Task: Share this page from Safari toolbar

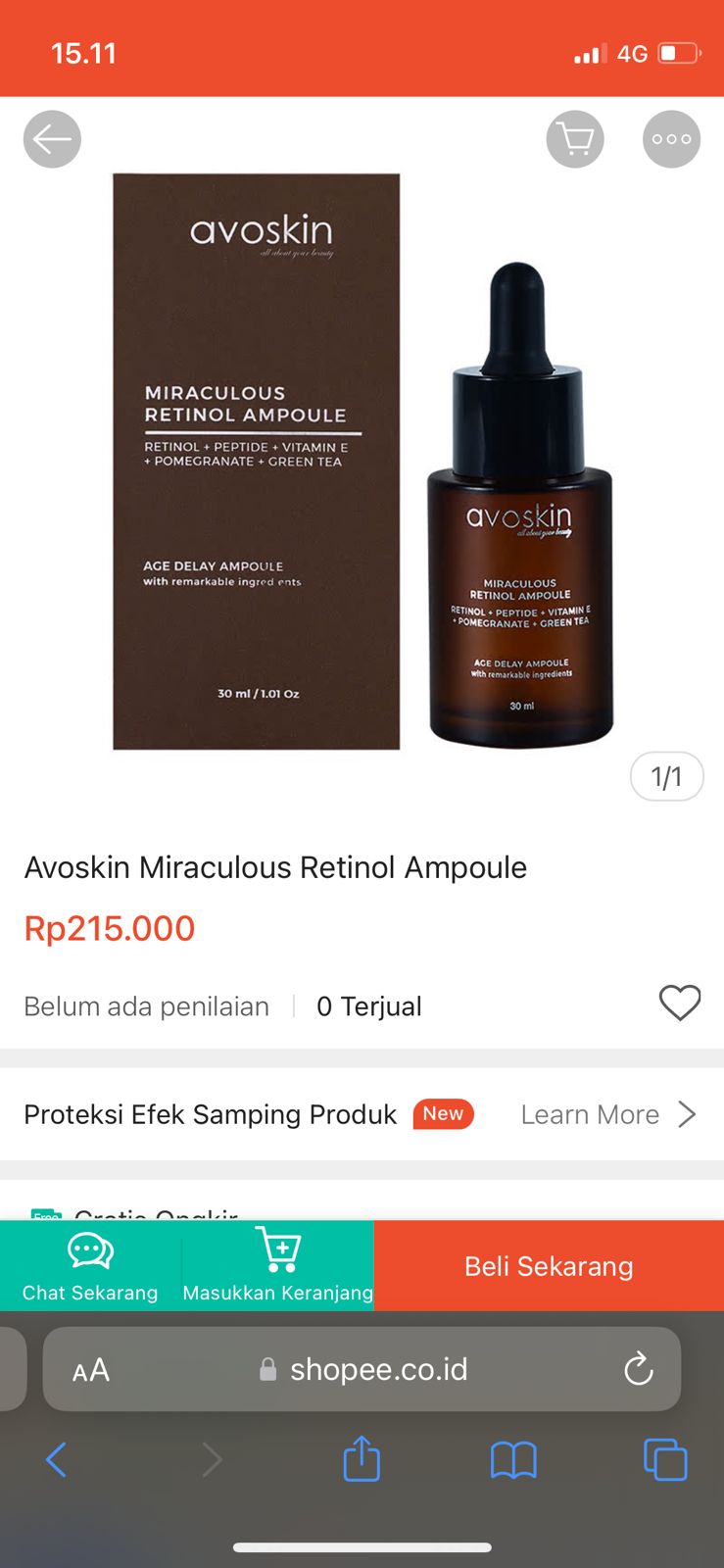Action: coord(362,1458)
